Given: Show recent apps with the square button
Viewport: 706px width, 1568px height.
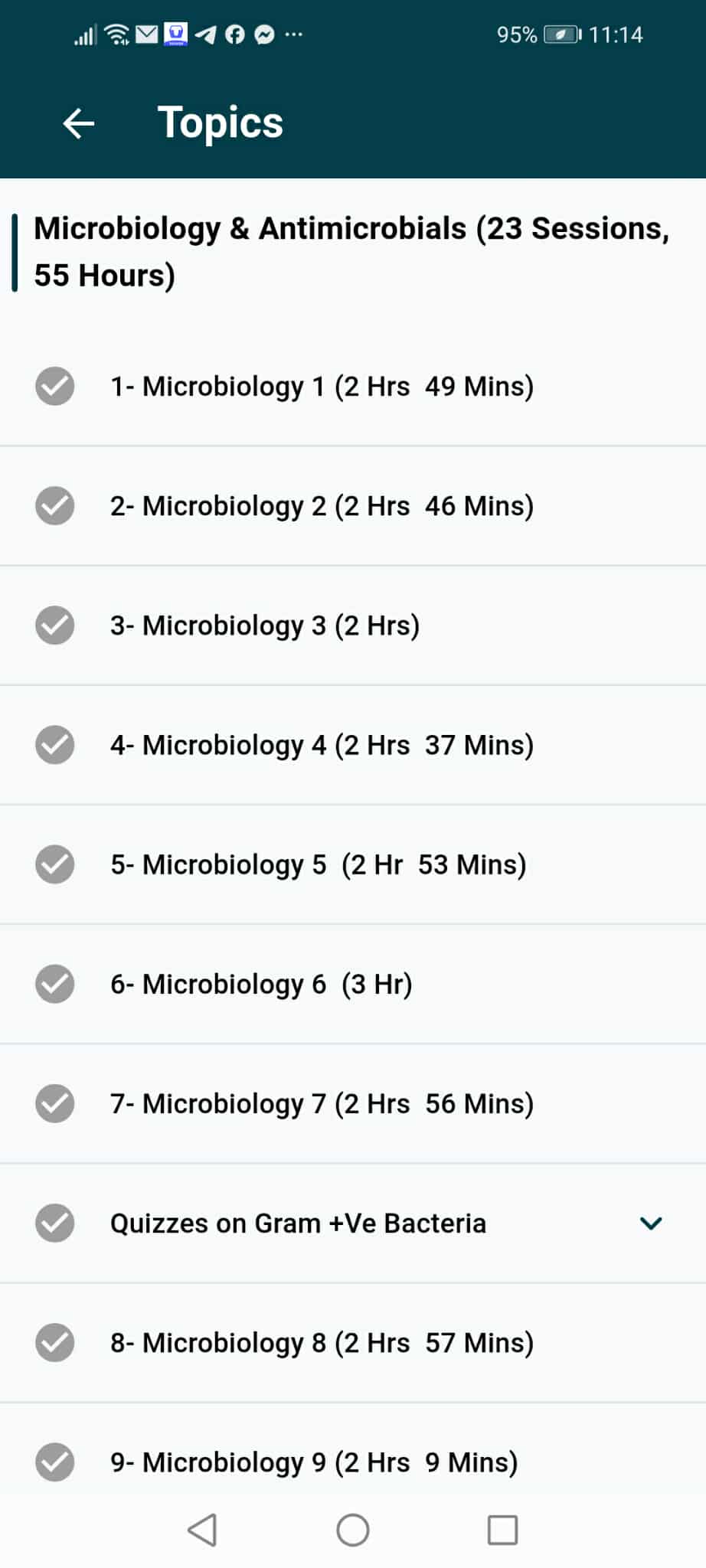Looking at the screenshot, I should [x=502, y=1530].
